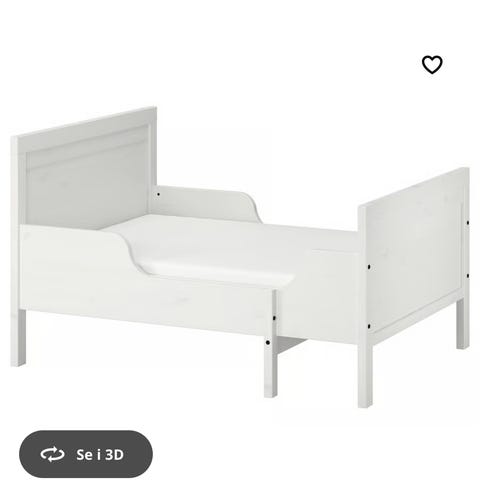This screenshot has width=480, height=480.
Task: Add the bed to favorites with the heart
Action: 432,65
